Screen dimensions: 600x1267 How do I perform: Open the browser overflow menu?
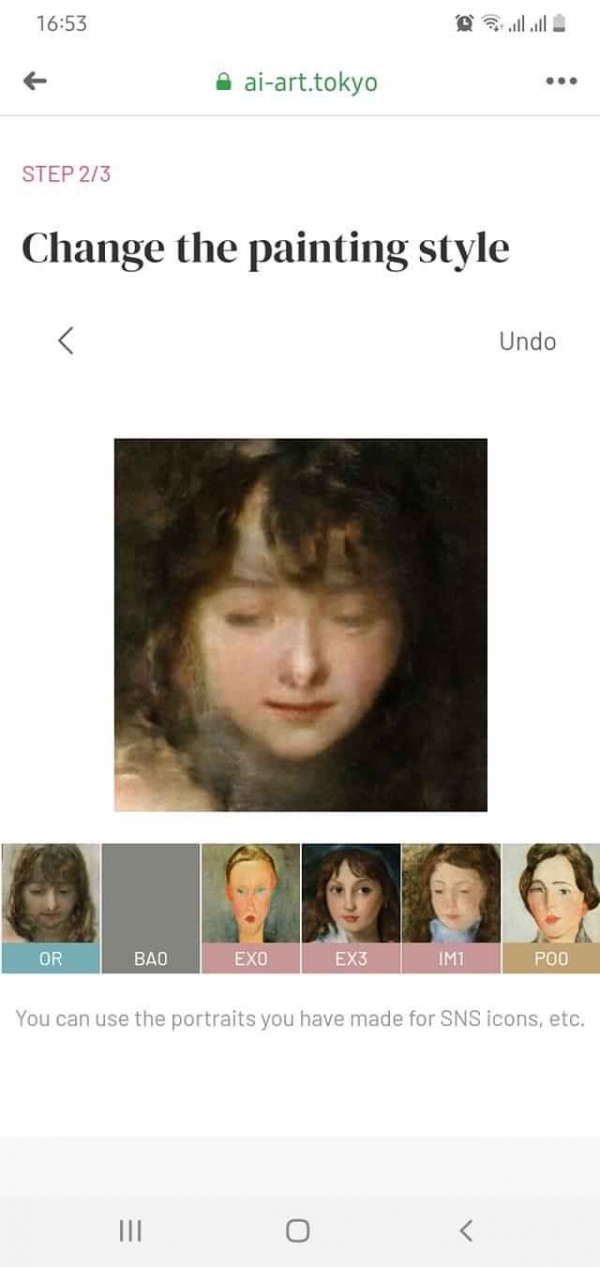point(561,82)
